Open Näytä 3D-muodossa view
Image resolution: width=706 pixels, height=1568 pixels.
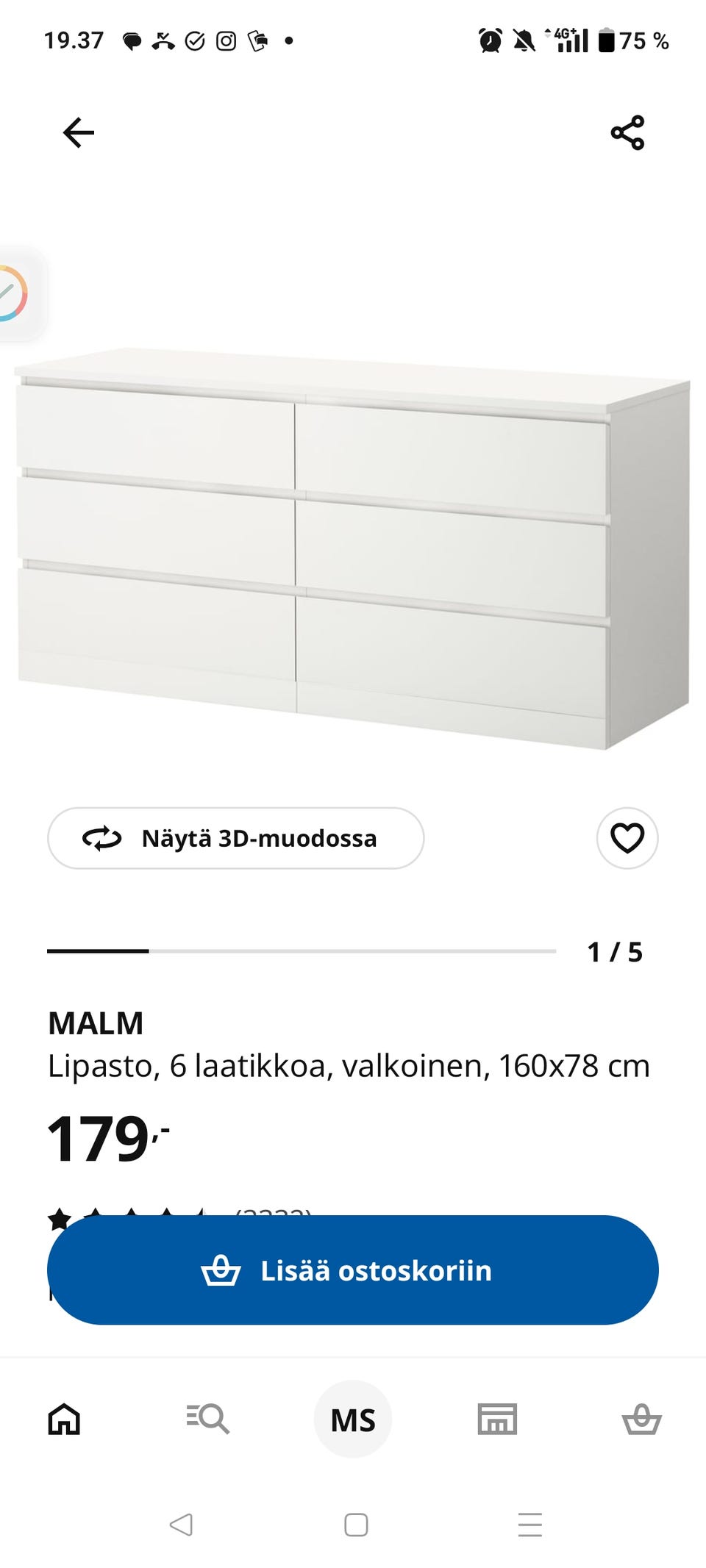(235, 837)
